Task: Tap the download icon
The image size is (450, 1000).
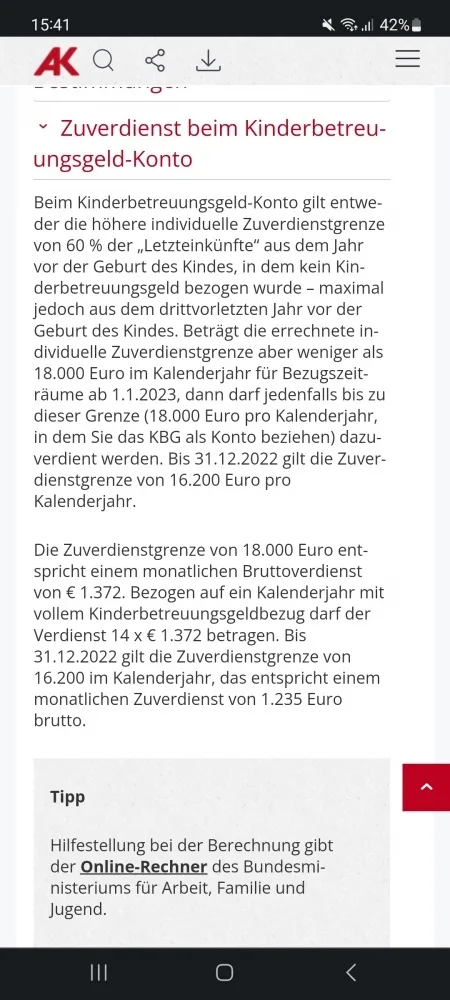Action: 208,61
